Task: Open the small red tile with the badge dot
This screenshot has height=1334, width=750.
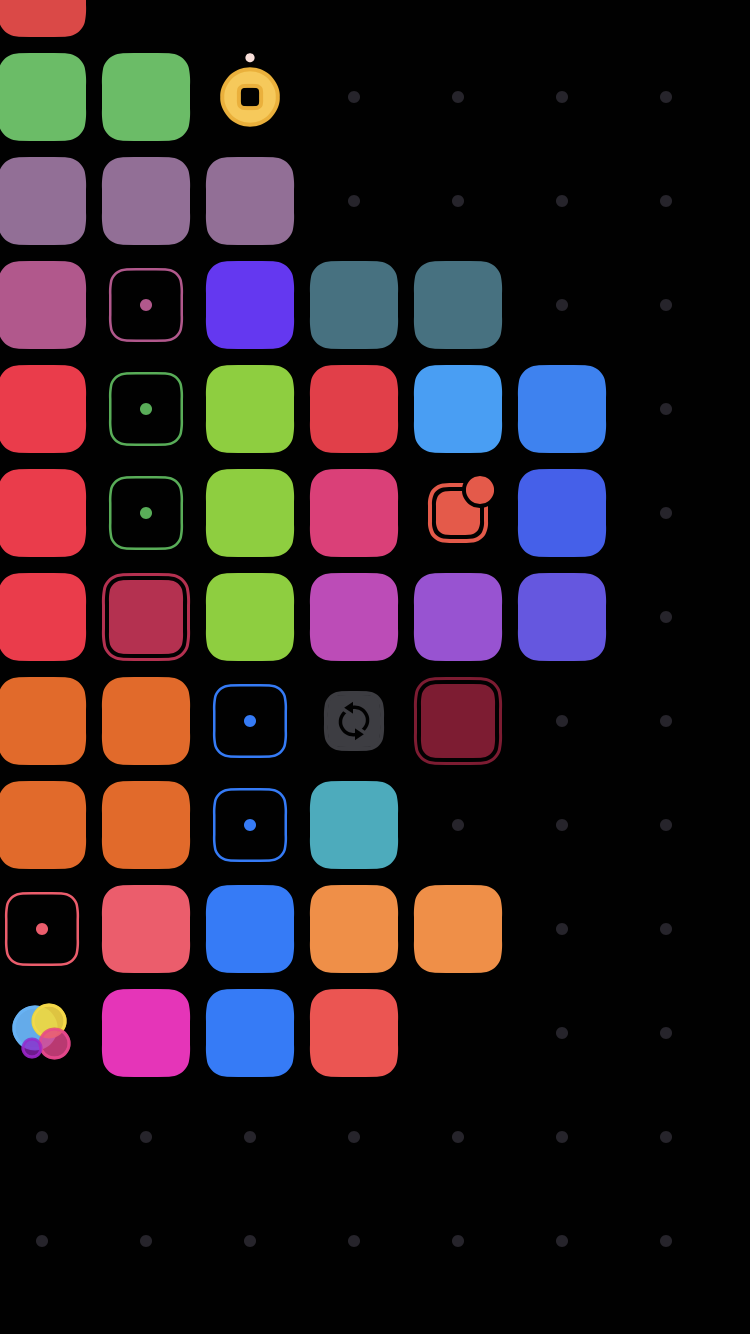Action: (x=461, y=509)
